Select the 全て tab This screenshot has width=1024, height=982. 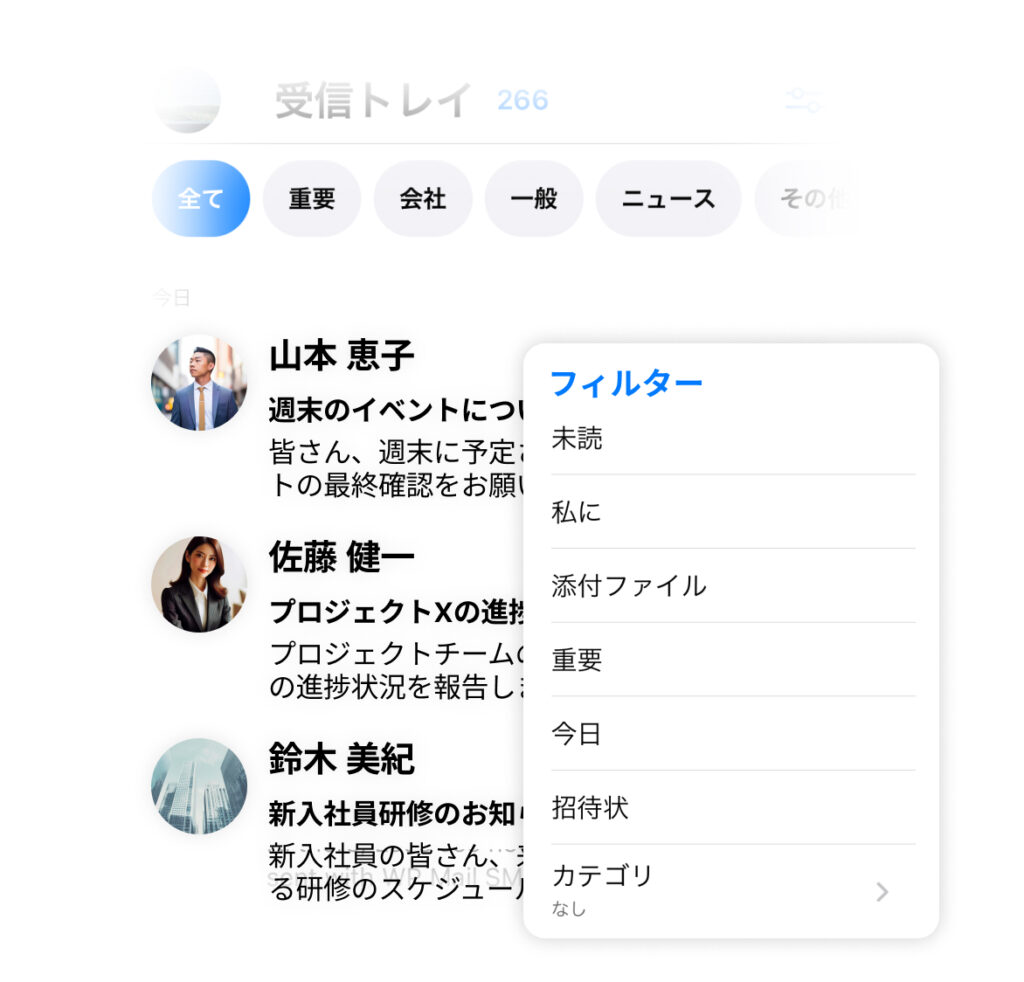(x=201, y=199)
